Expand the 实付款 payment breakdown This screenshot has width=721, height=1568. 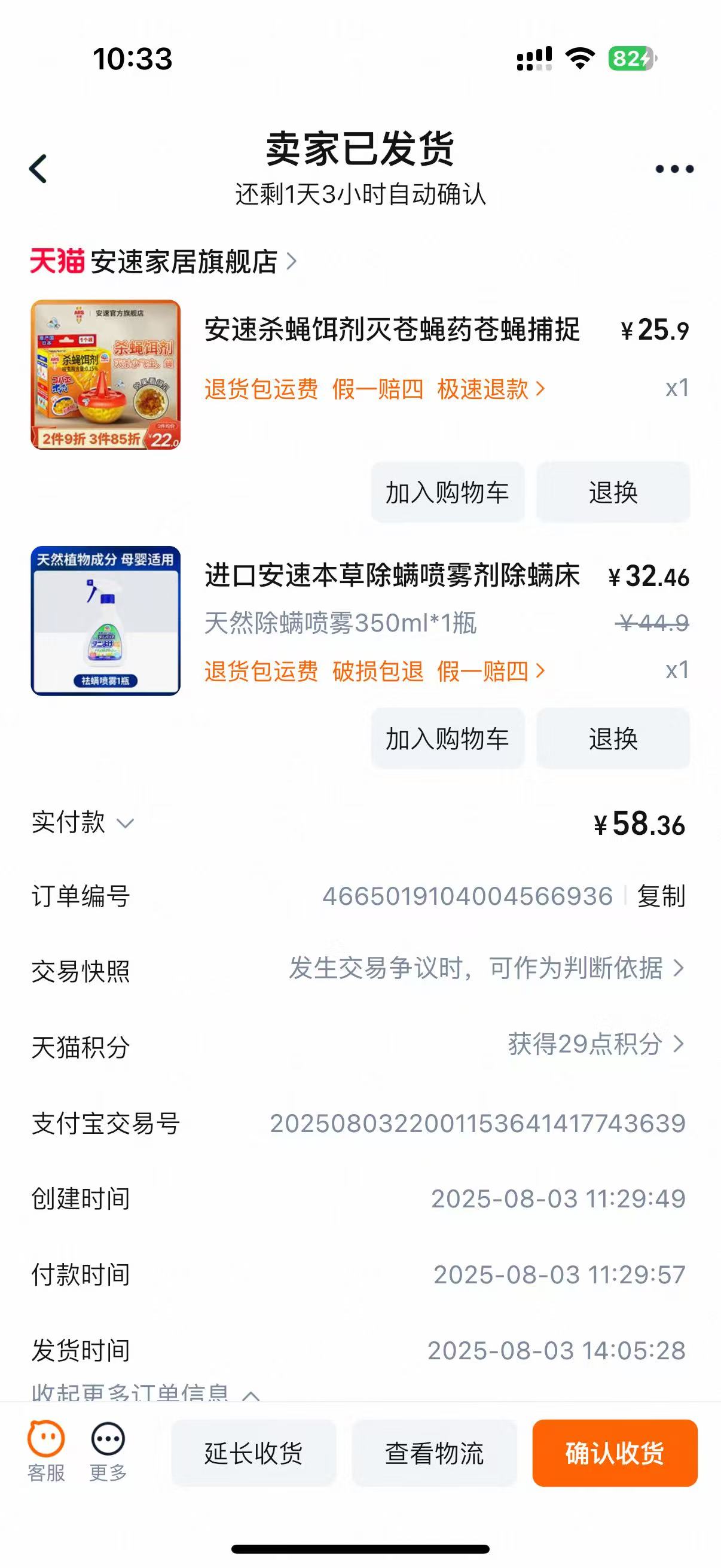pos(83,823)
